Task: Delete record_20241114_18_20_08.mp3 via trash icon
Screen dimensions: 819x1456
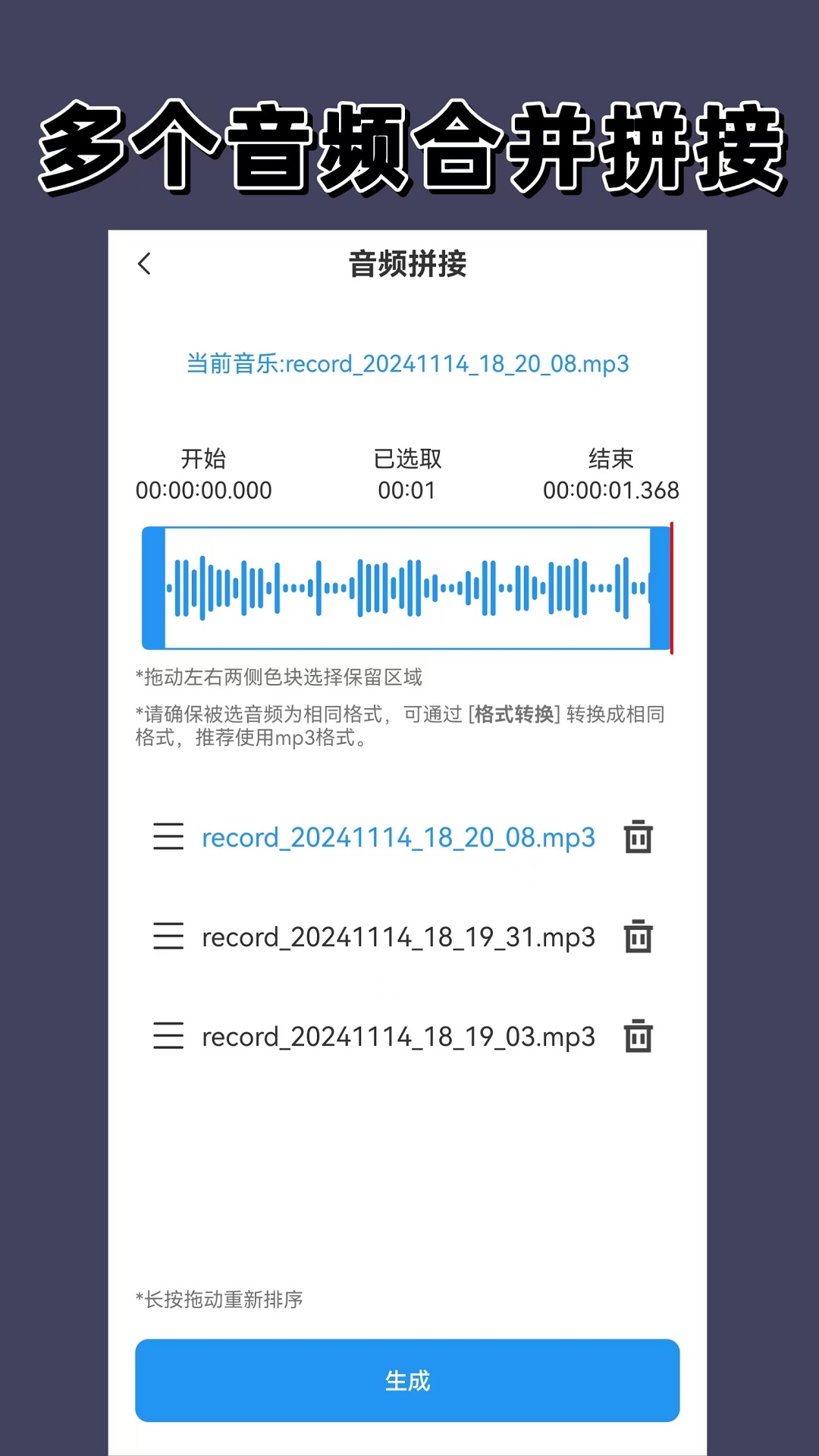Action: (x=638, y=838)
